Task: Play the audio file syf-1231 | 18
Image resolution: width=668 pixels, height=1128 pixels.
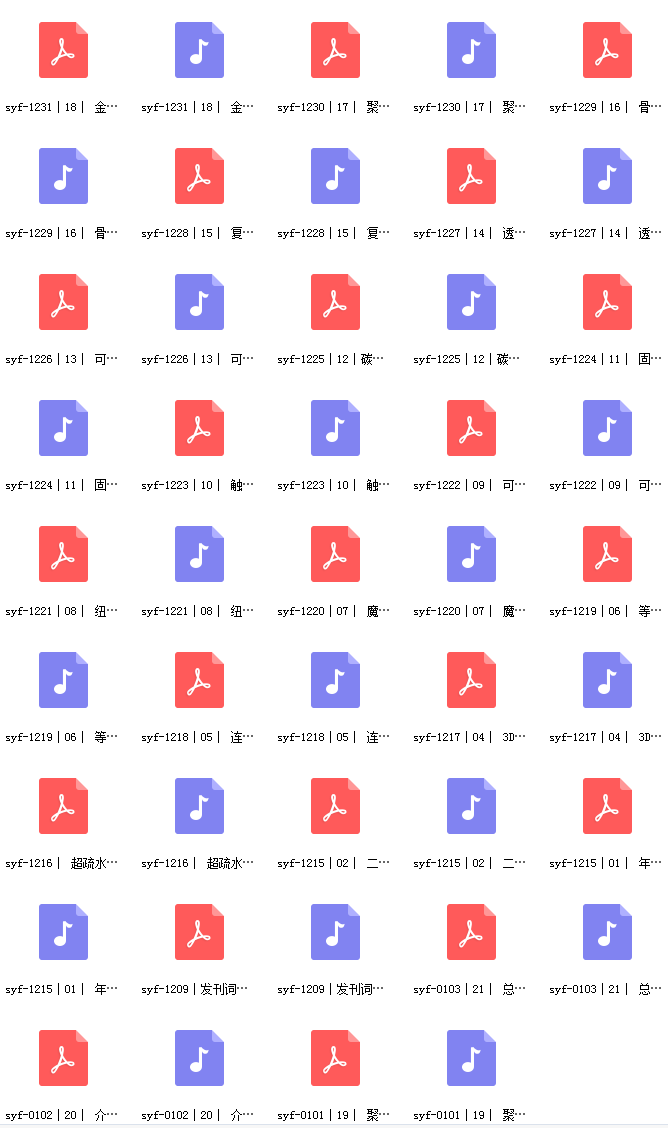Action: (199, 50)
